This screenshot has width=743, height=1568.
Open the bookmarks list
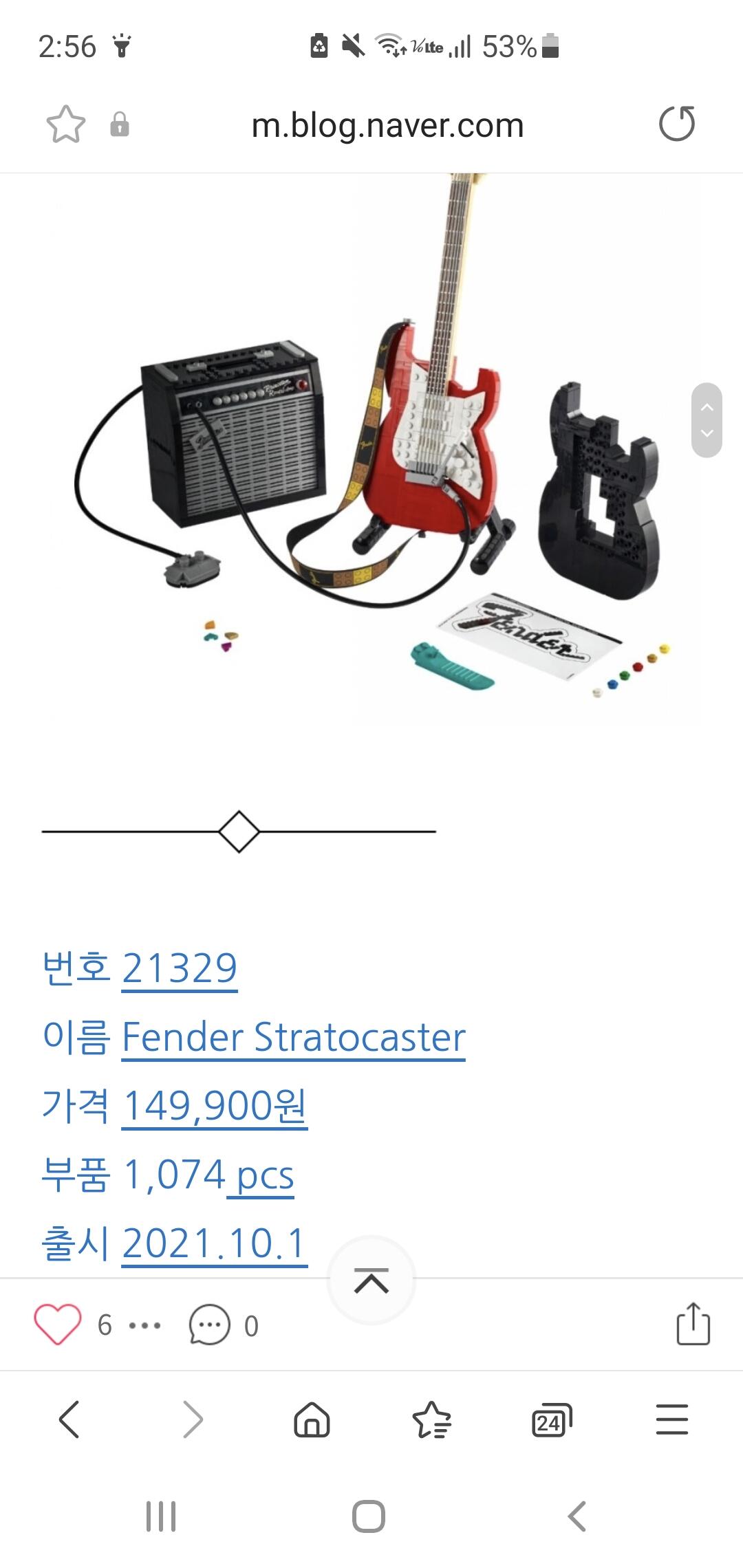[x=431, y=1419]
